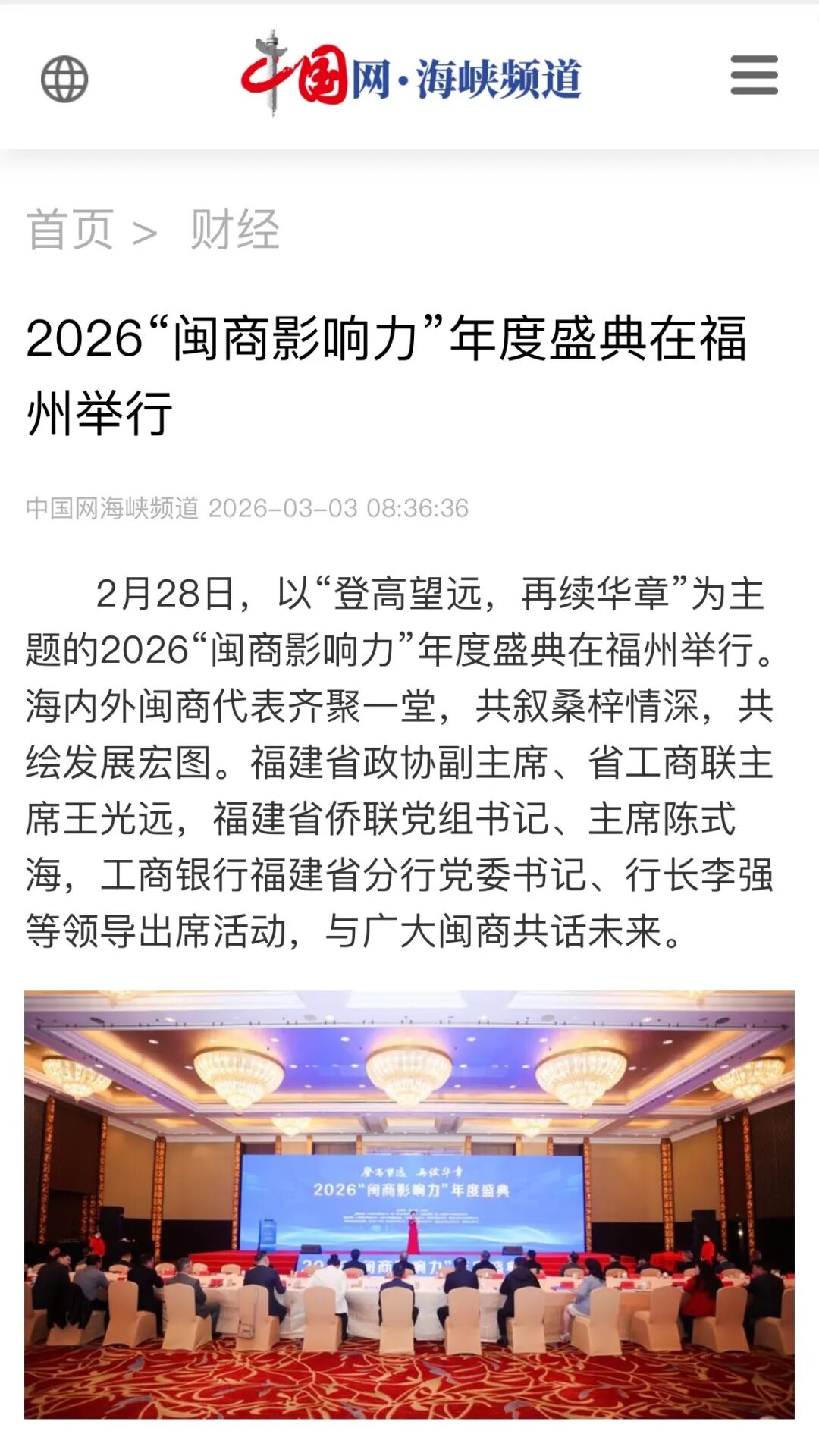
Task: Tap the globe symbol to change language
Action: pos(65,76)
